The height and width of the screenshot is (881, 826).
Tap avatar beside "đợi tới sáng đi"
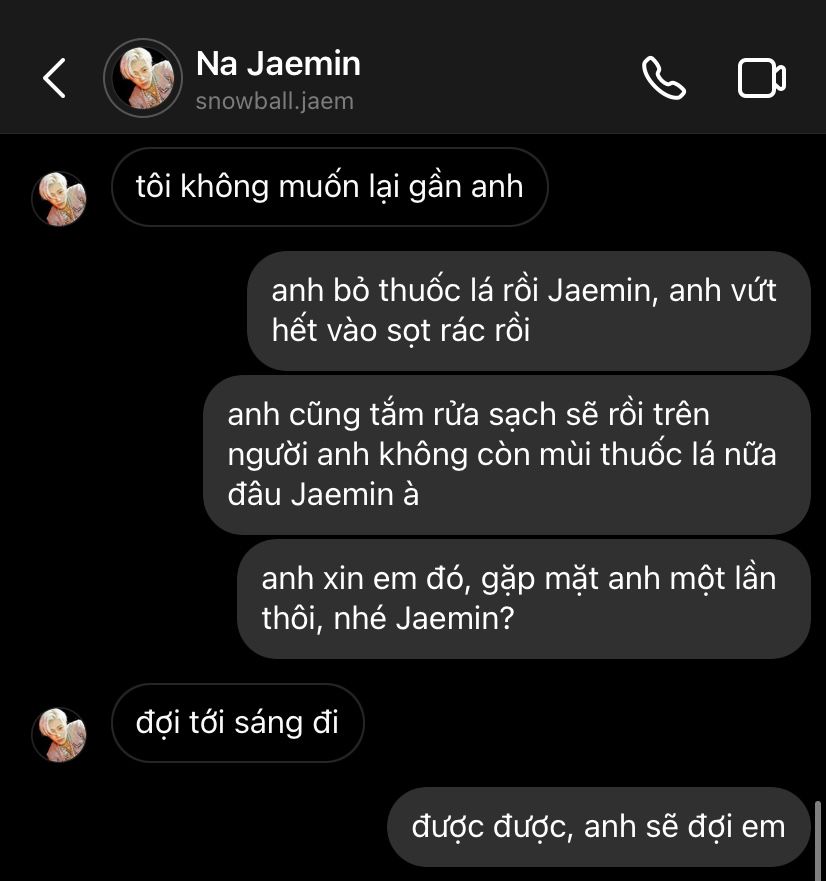coord(59,734)
